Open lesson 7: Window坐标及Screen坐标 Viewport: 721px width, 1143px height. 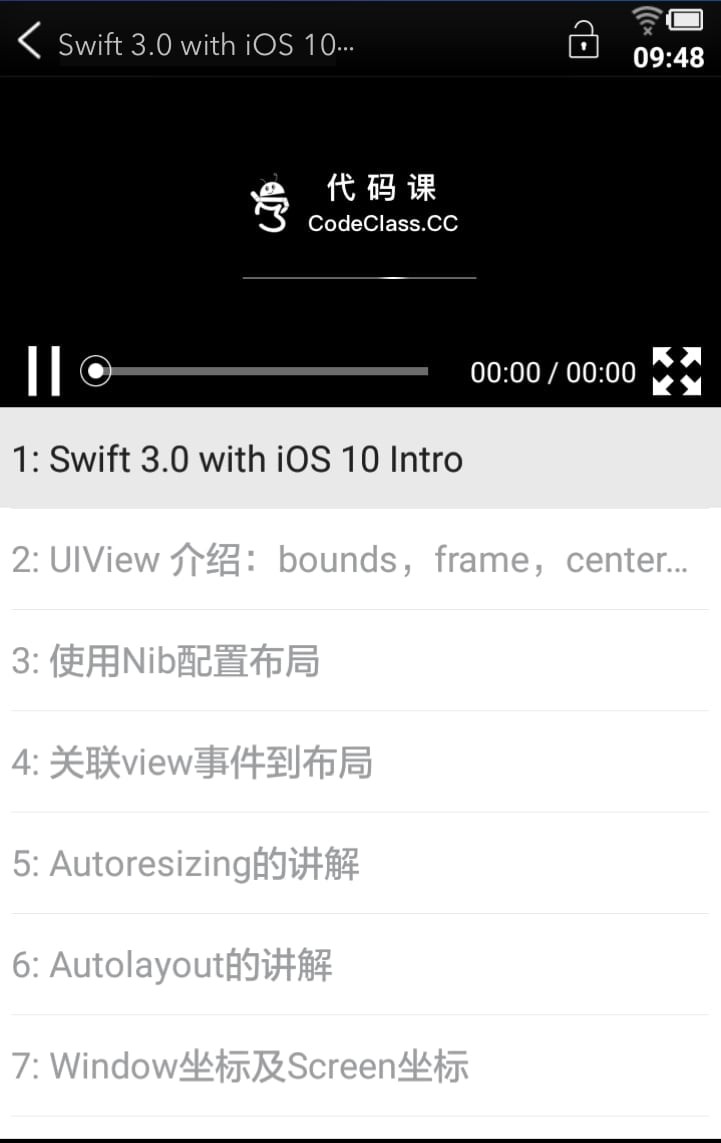(360, 1066)
